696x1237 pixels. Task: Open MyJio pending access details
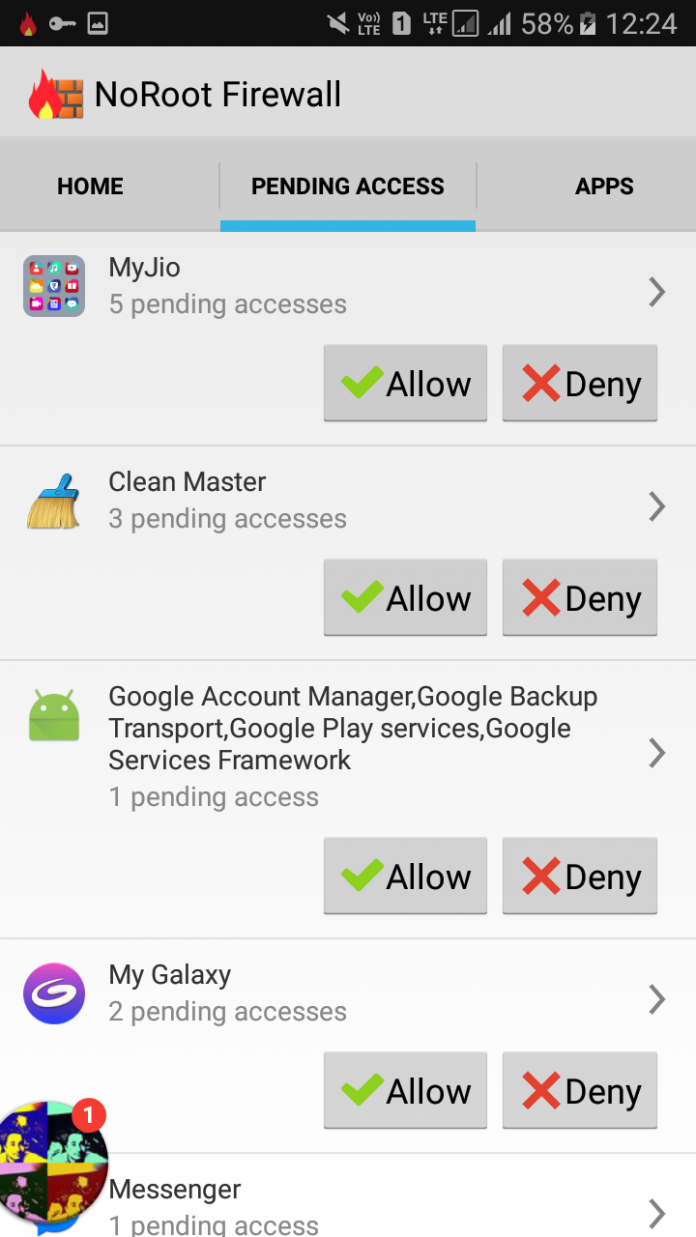click(656, 292)
